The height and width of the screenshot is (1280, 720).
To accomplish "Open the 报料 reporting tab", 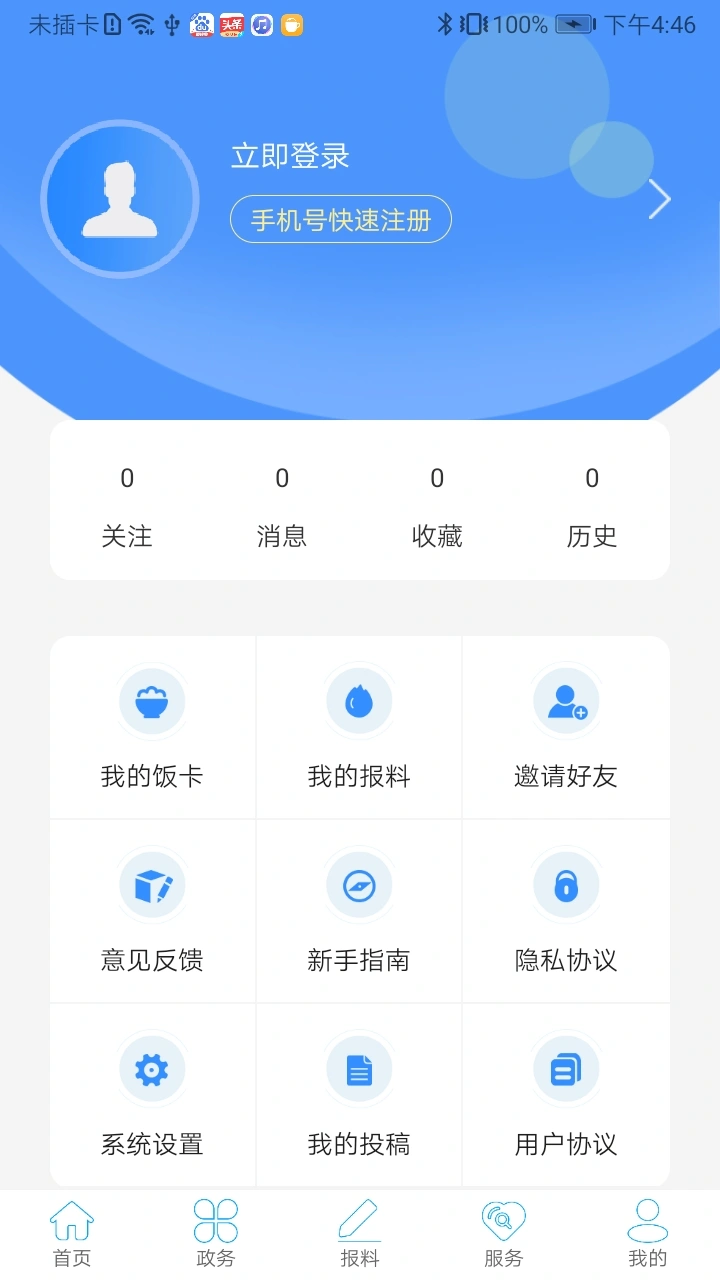I will [x=359, y=1235].
